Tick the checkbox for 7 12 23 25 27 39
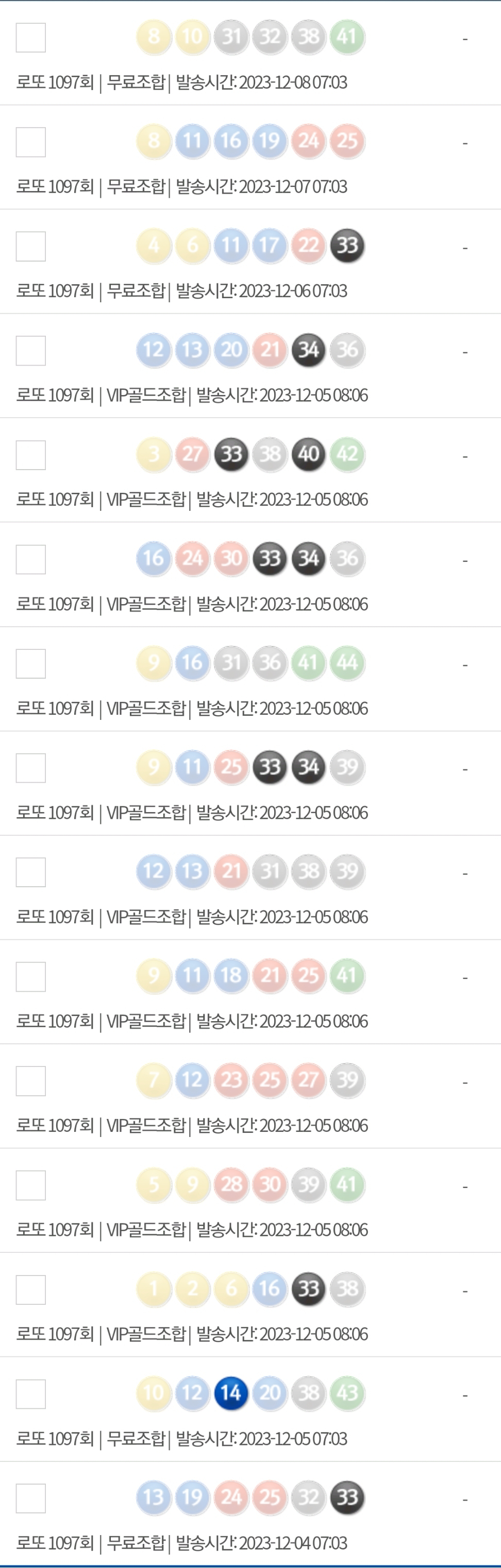Image resolution: width=501 pixels, height=1568 pixels. (x=30, y=1081)
